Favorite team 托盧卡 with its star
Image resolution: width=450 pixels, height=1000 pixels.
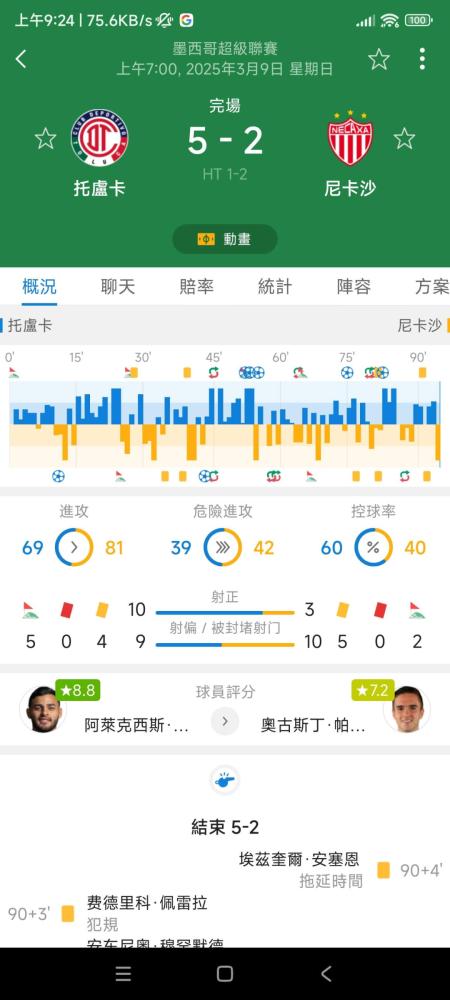point(45,138)
